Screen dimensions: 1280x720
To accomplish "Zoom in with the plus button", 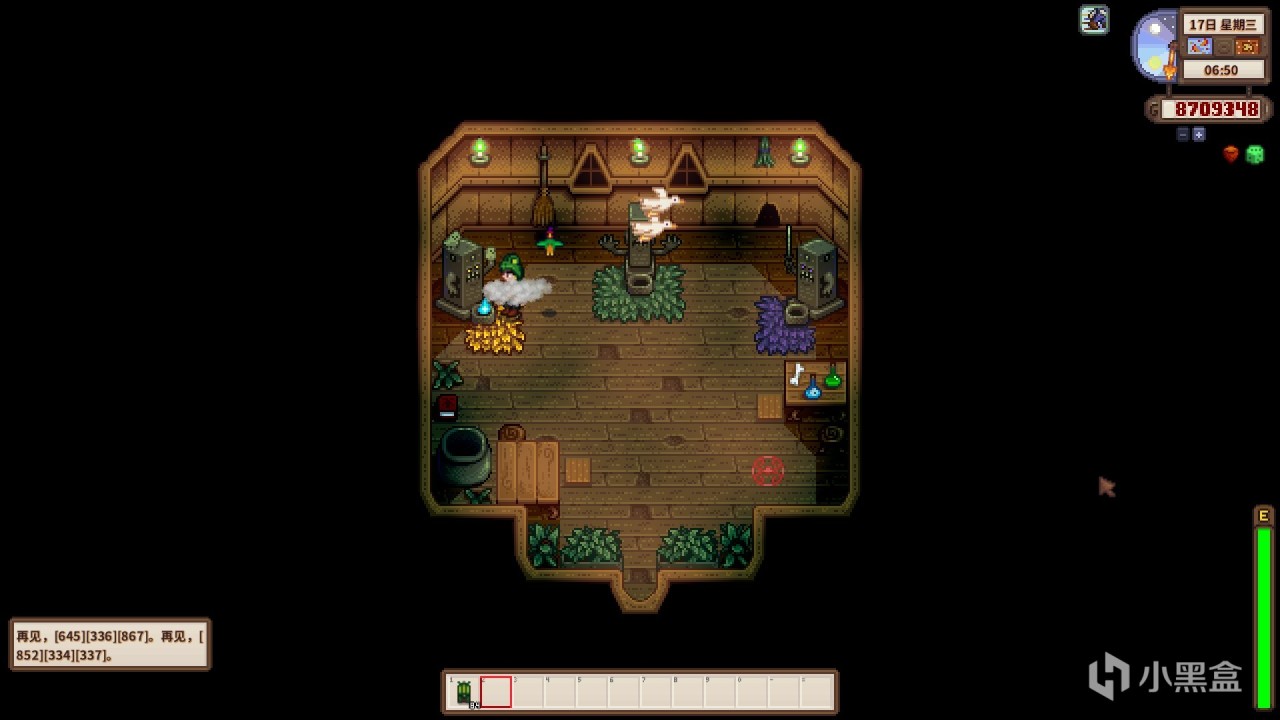I will [1199, 134].
